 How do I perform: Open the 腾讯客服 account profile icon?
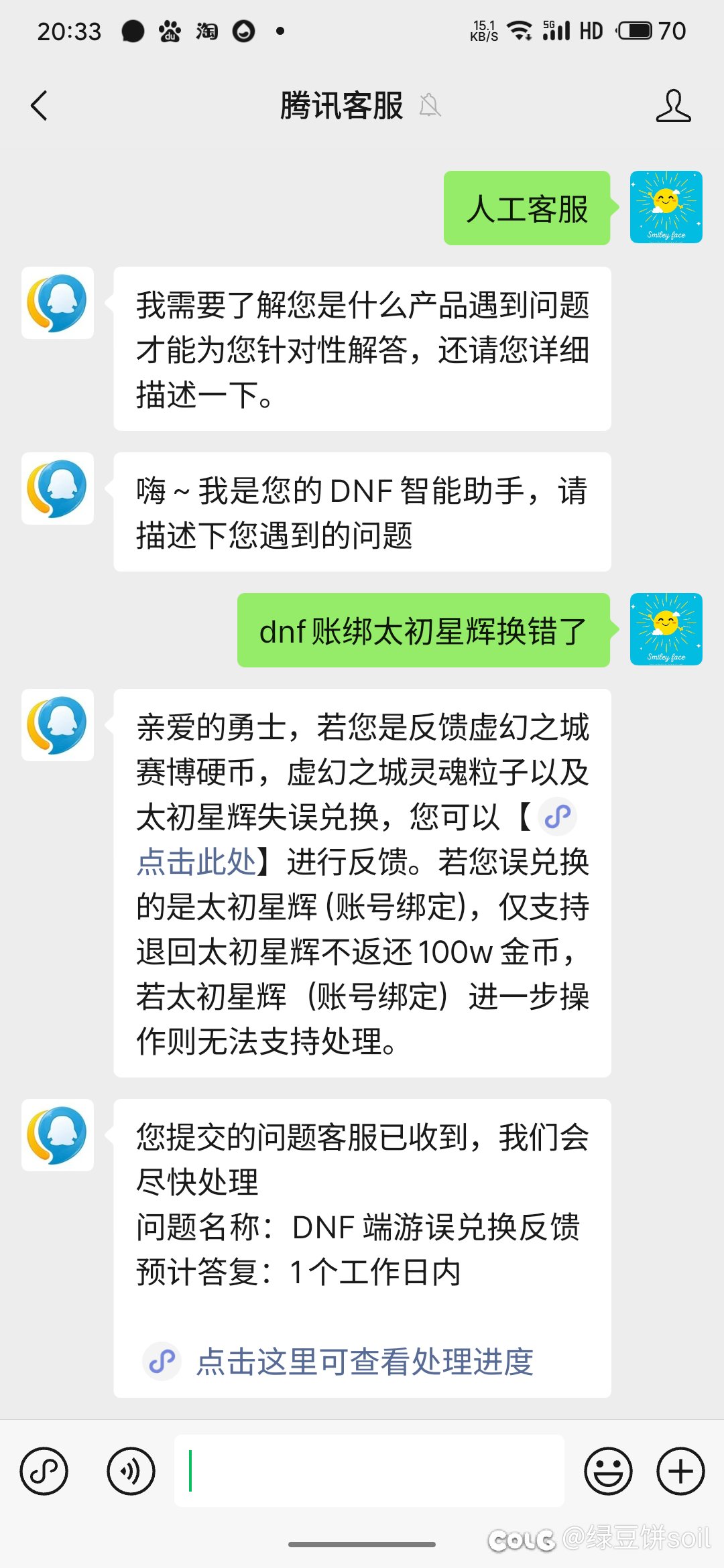(x=673, y=106)
